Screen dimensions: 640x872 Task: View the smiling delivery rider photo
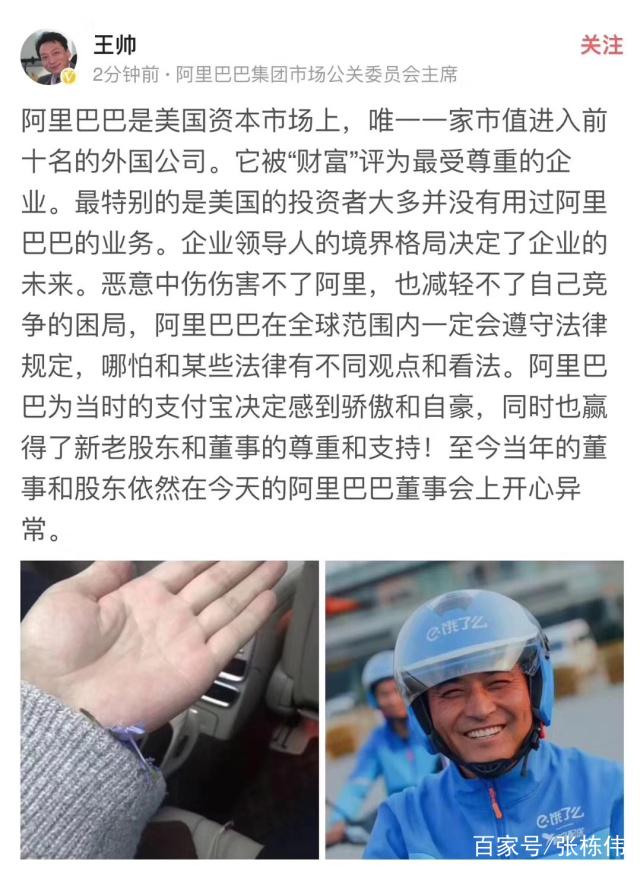click(473, 708)
